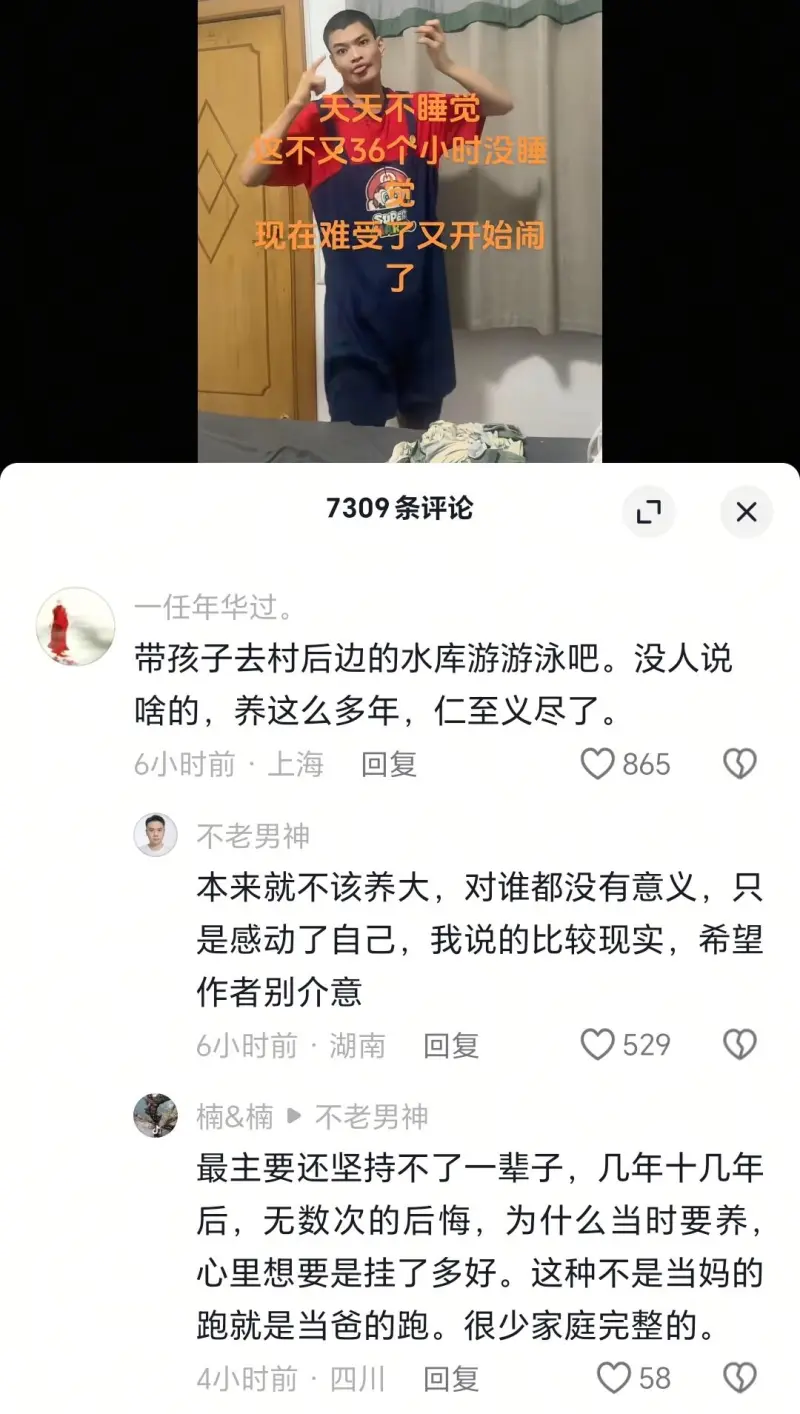Image resolution: width=800 pixels, height=1414 pixels.
Task: Reply to 楠&楠's comment from 四川
Action: tap(451, 1379)
